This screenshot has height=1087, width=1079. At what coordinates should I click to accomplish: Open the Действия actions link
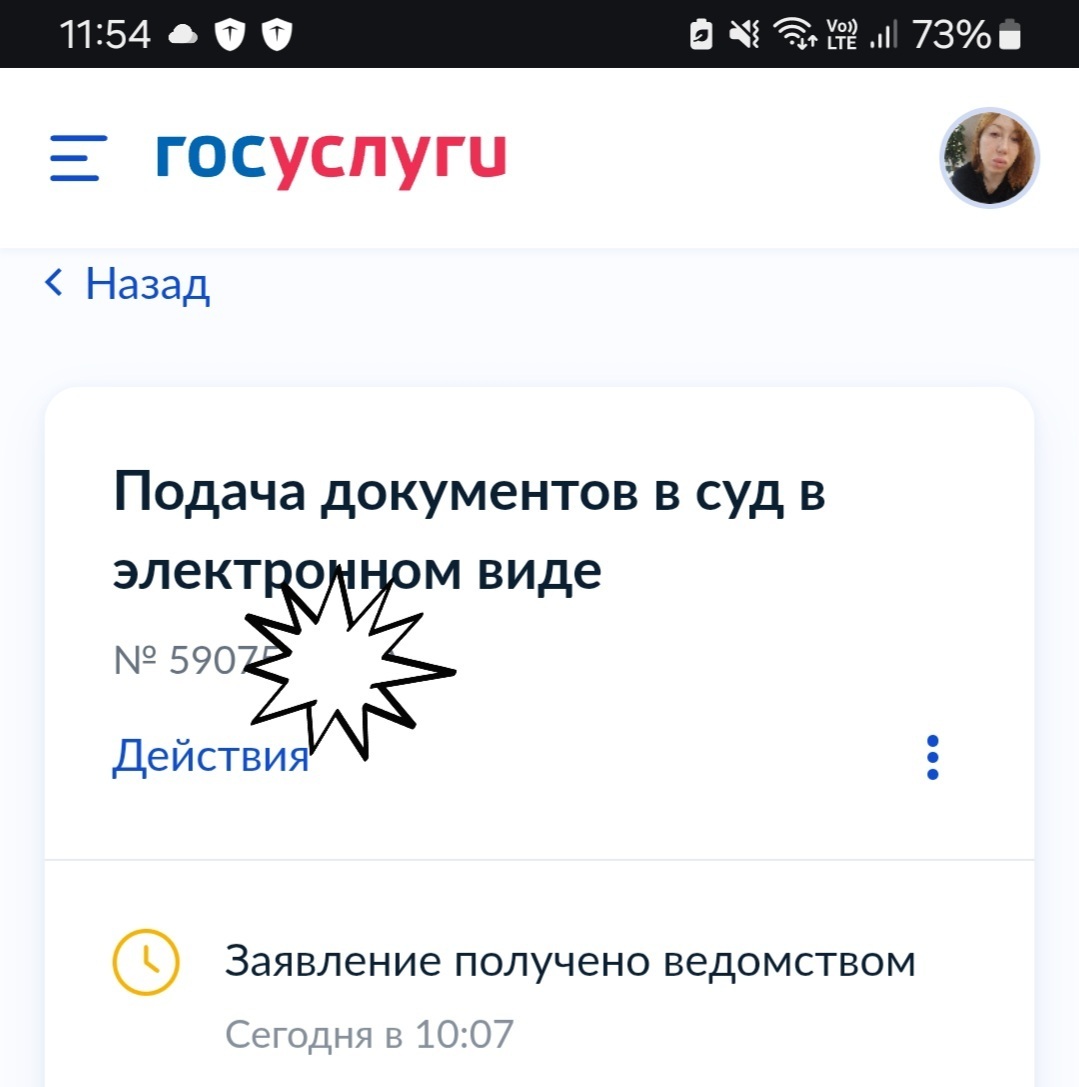(209, 757)
